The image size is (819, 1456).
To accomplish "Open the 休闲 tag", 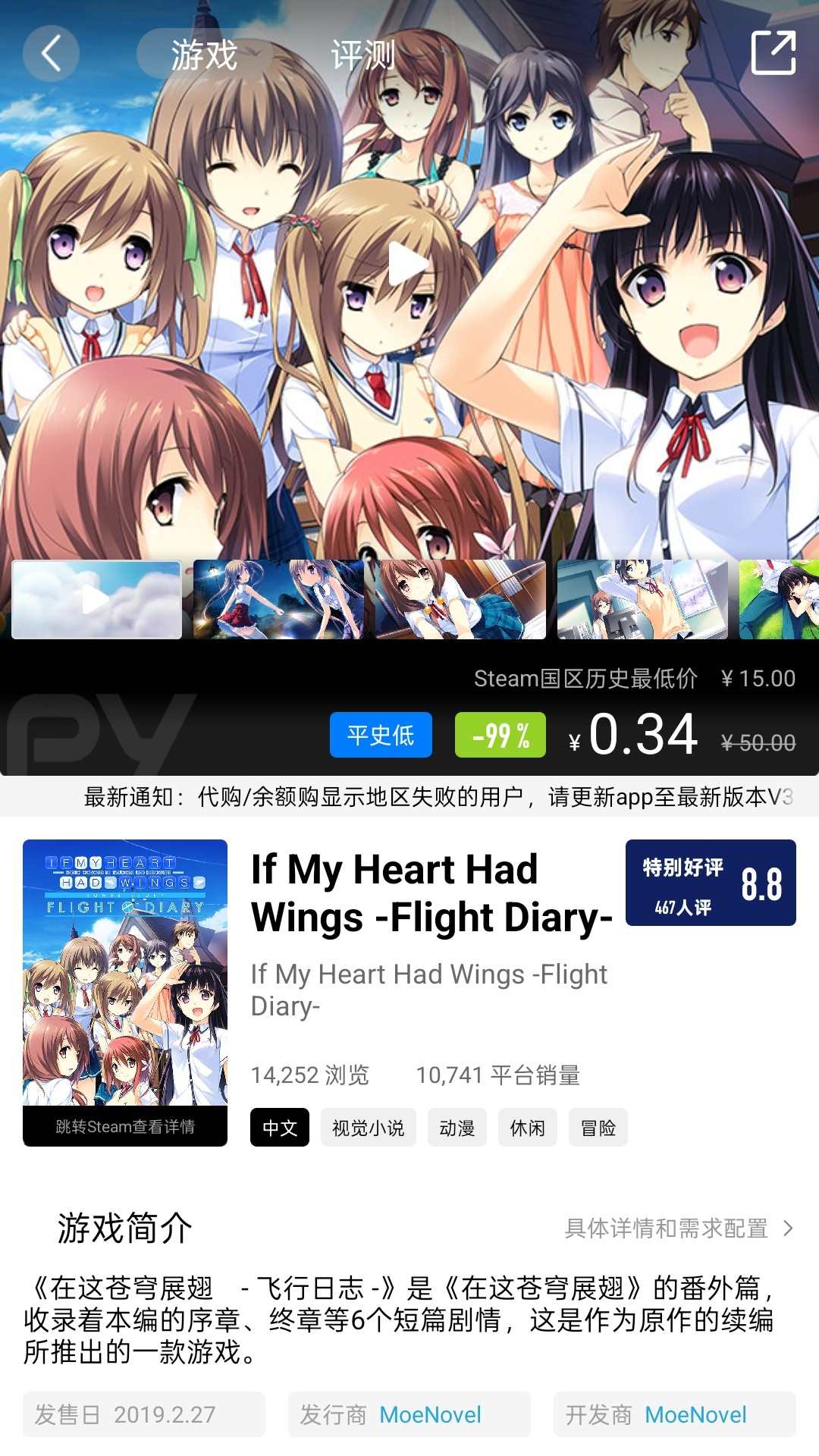I will (528, 1128).
